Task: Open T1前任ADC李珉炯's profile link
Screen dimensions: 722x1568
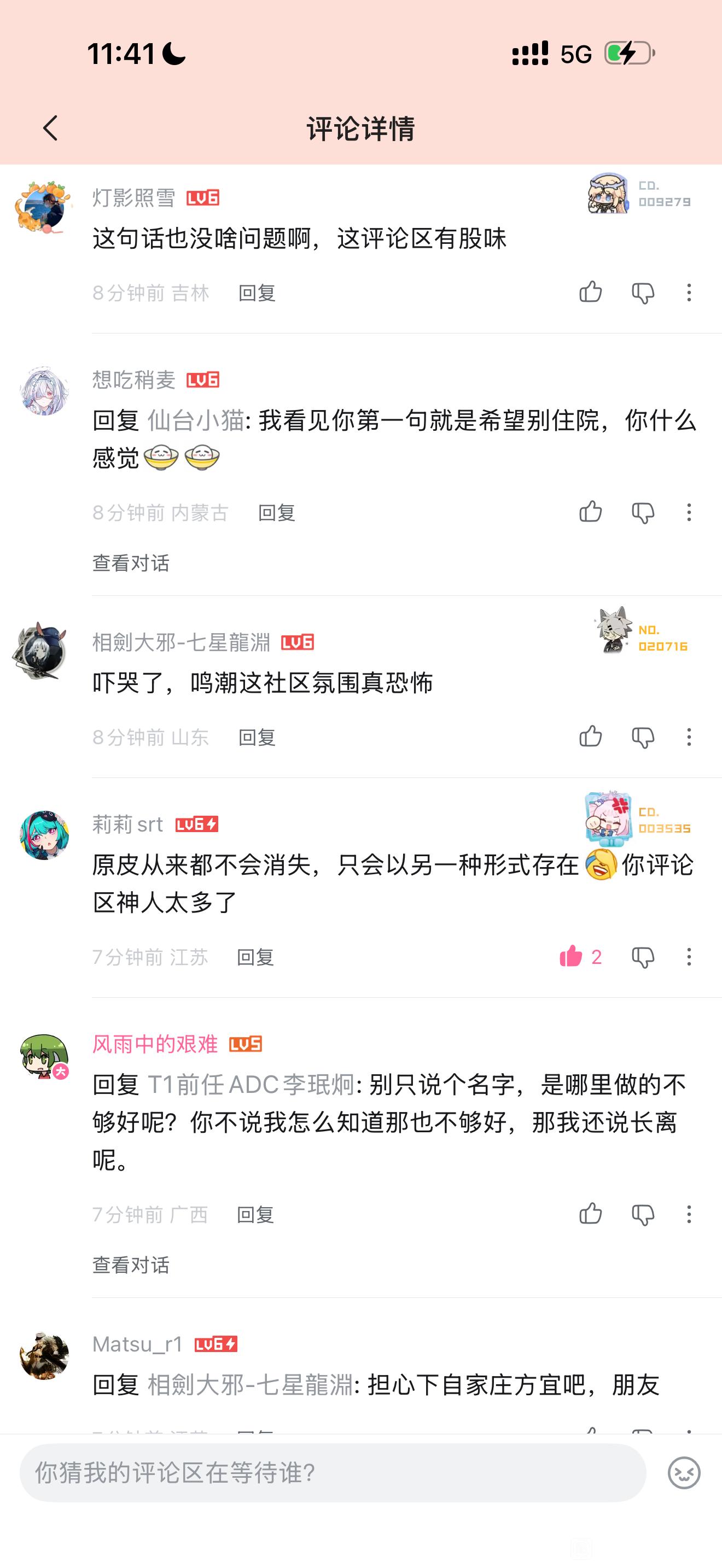Action: (x=251, y=1084)
